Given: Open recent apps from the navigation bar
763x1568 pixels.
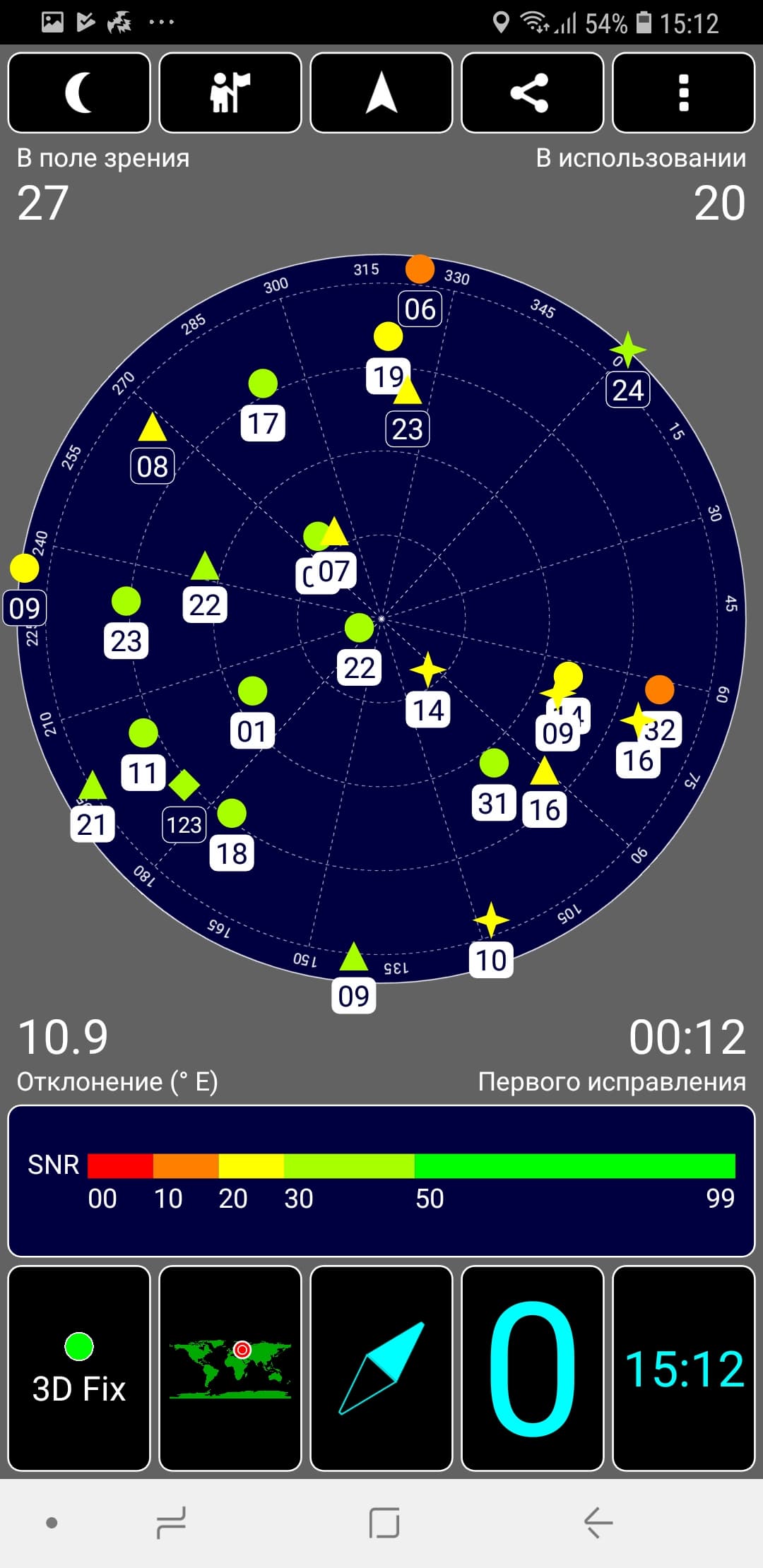Looking at the screenshot, I should click(172, 1522).
